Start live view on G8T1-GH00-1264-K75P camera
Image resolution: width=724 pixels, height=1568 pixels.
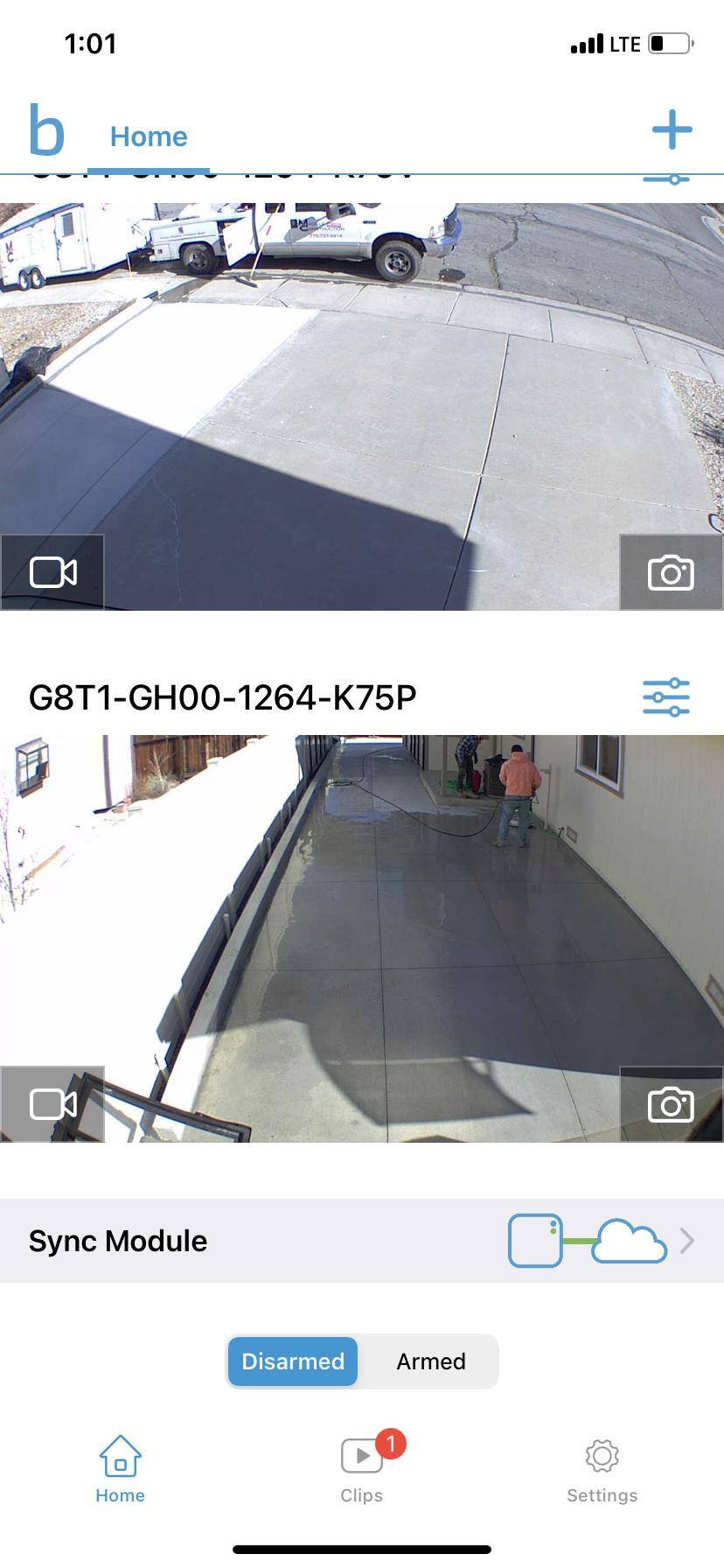coord(52,1103)
